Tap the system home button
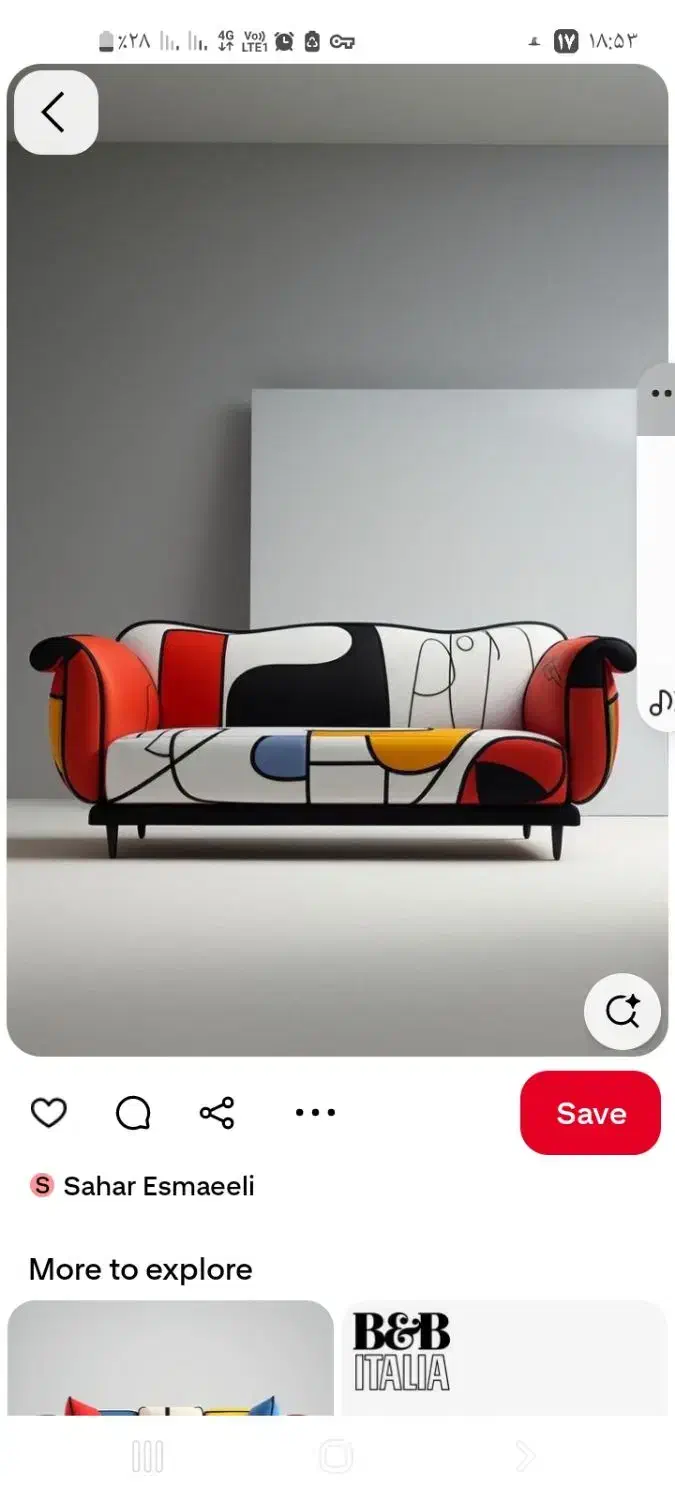 point(336,1457)
